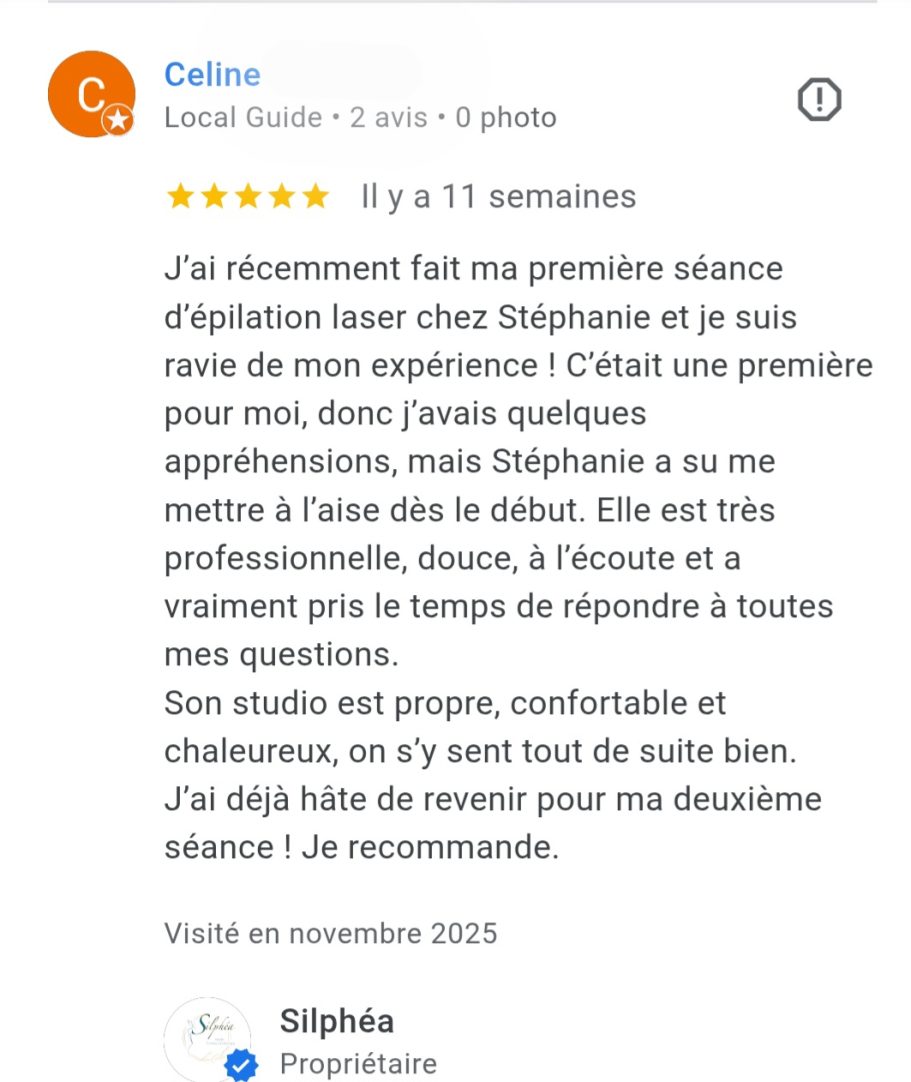Select 'Visité en novembre 2025' visit info
Screen dimensions: 911x1082
(331, 934)
